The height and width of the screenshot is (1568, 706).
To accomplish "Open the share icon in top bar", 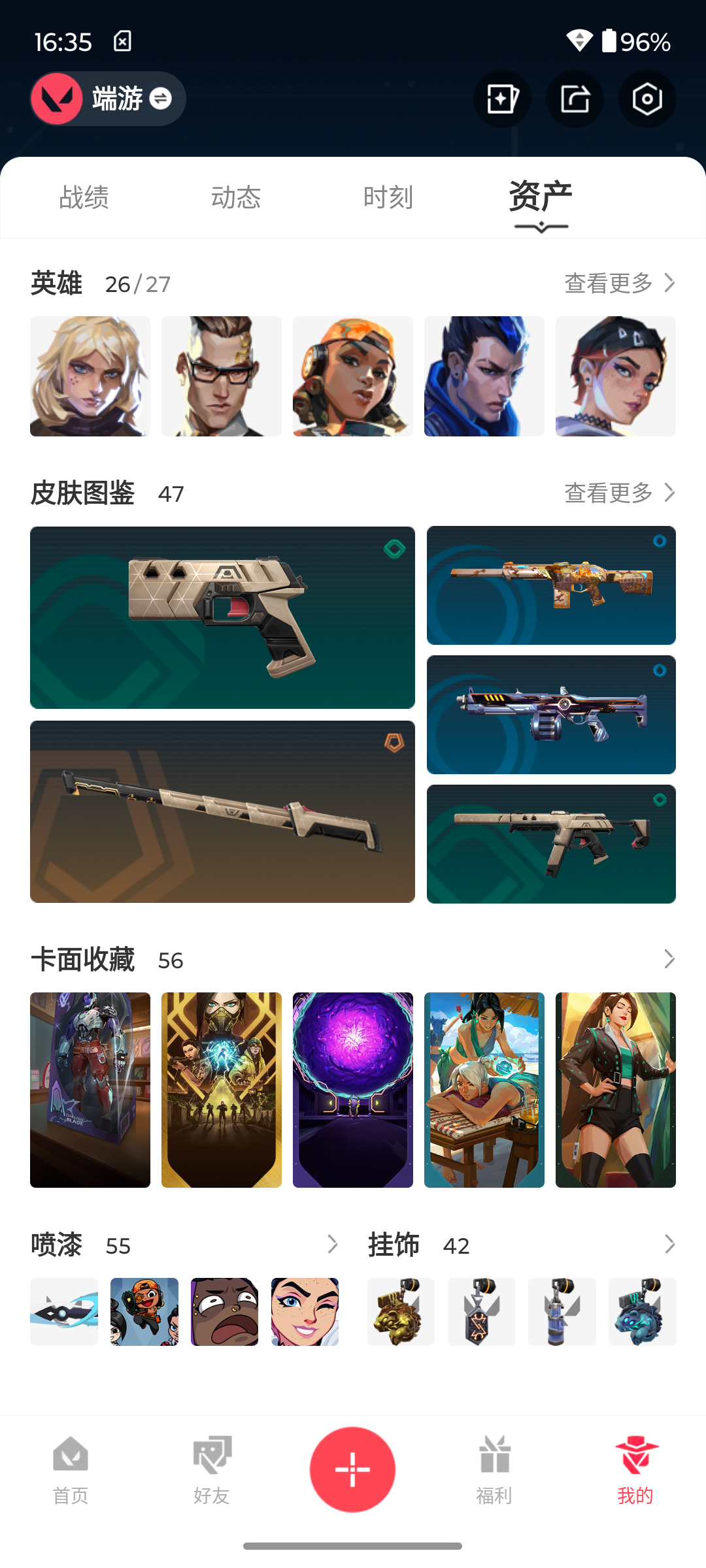I will pyautogui.click(x=575, y=99).
